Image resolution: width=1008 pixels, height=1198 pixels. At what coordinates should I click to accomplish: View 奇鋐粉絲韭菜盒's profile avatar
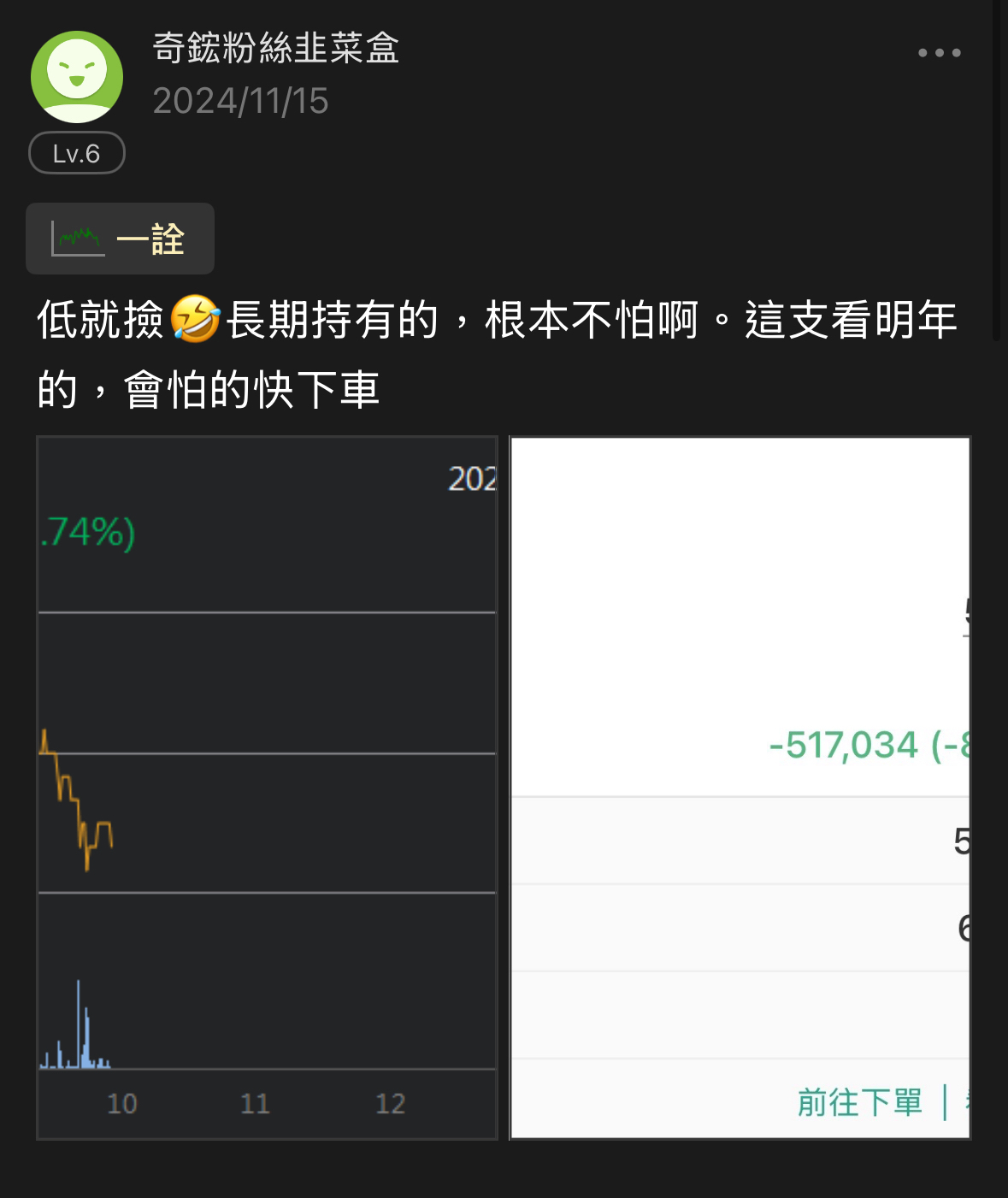coord(77,77)
